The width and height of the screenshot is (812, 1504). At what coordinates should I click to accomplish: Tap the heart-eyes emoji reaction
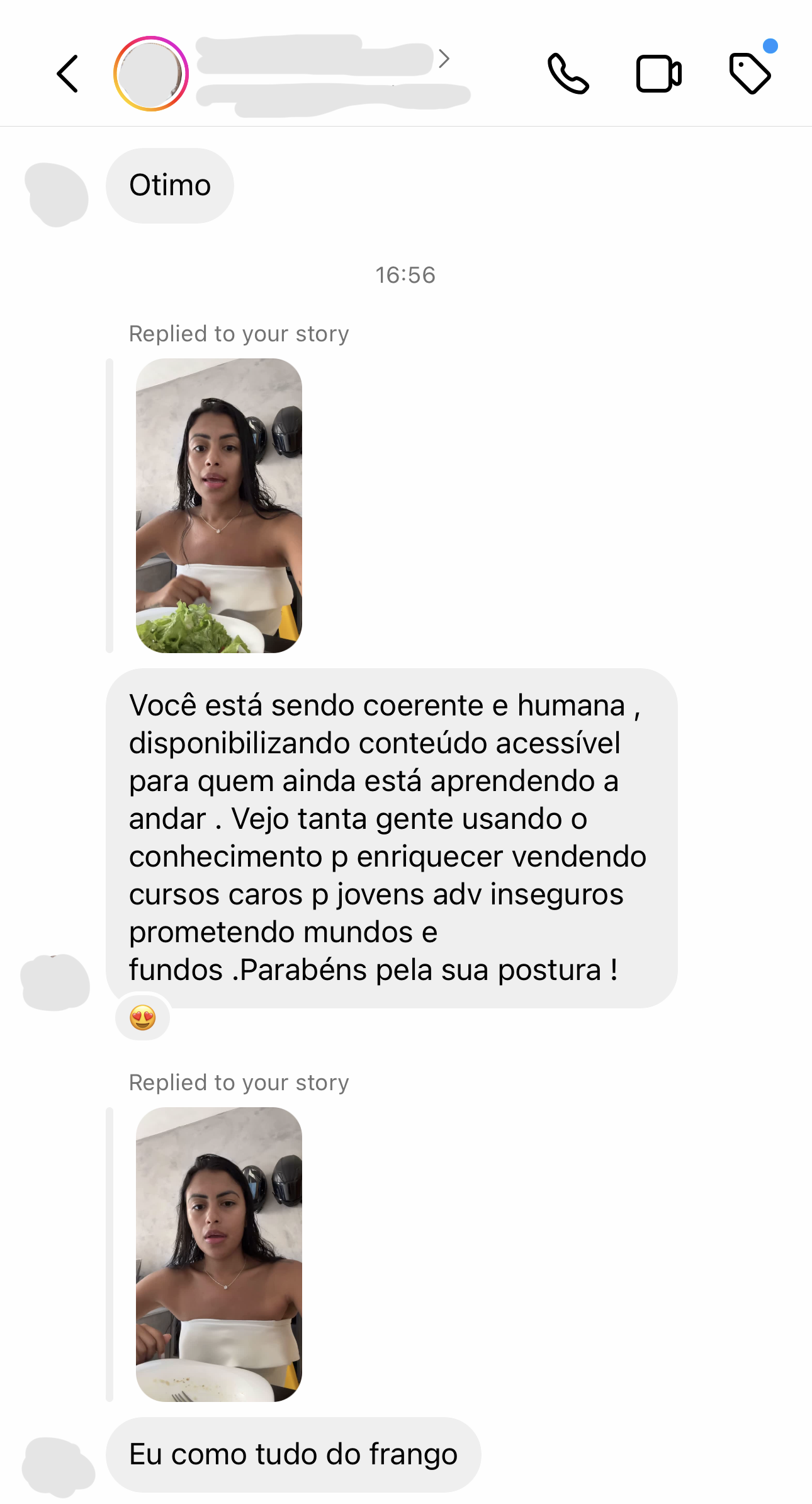[143, 1017]
